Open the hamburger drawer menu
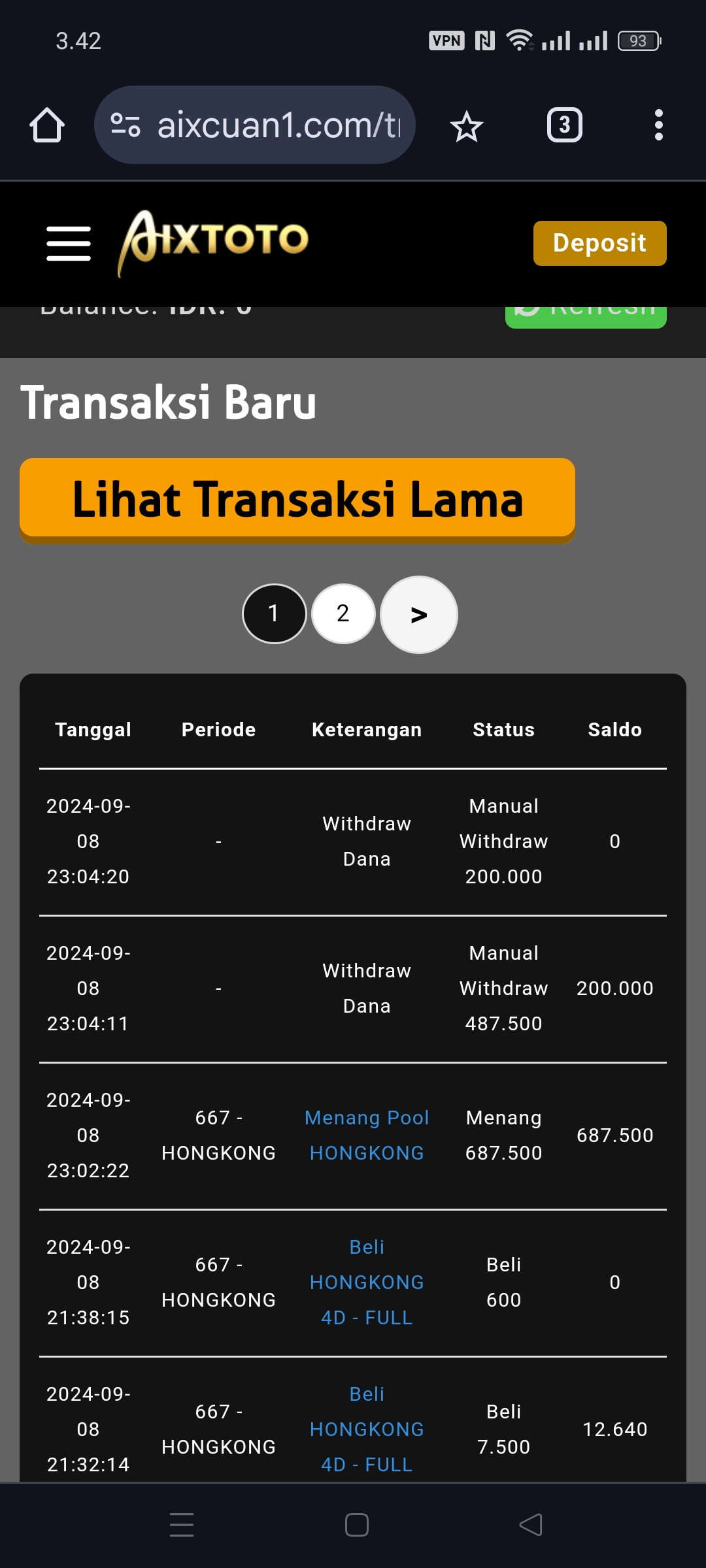The image size is (706, 1568). pyautogui.click(x=69, y=243)
